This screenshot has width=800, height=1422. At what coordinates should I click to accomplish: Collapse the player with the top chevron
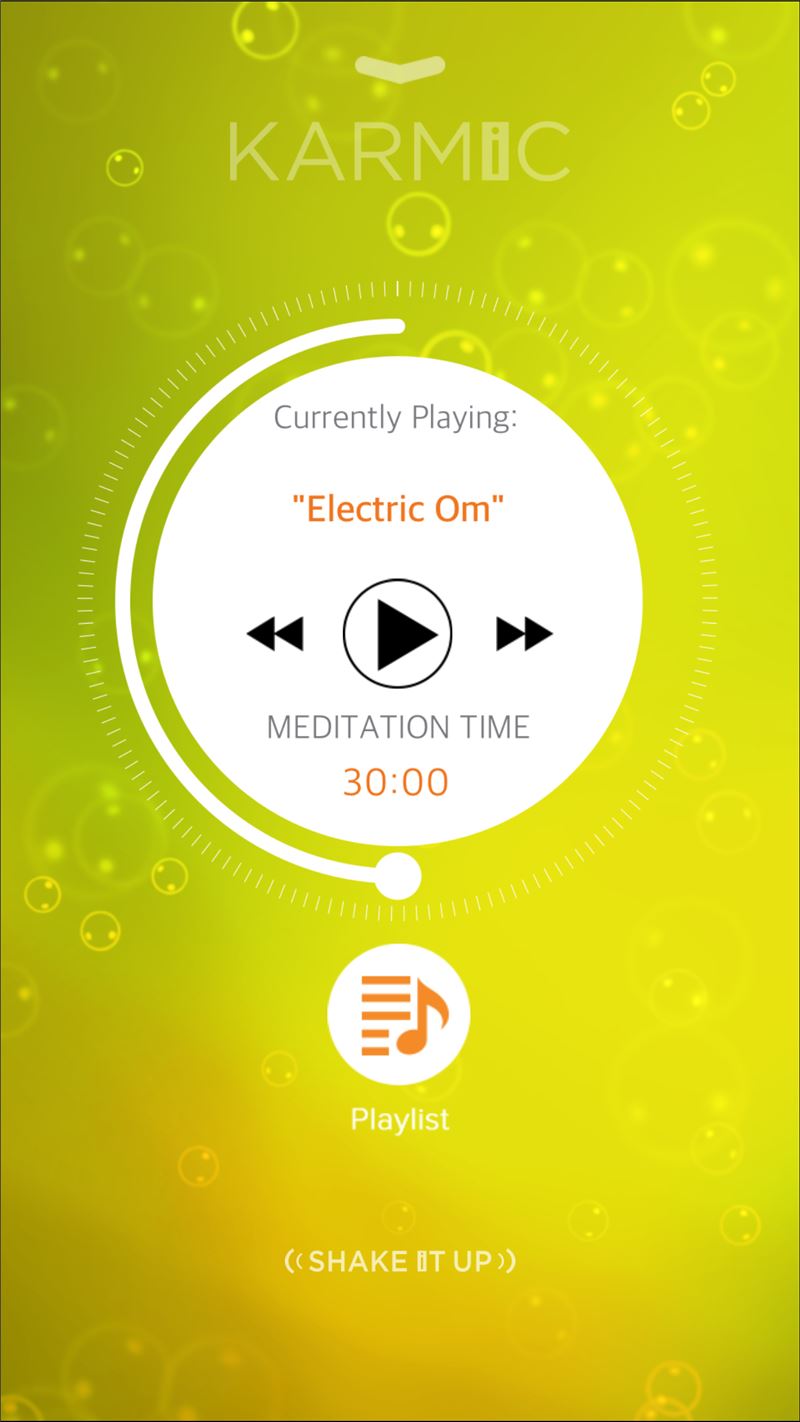(400, 69)
